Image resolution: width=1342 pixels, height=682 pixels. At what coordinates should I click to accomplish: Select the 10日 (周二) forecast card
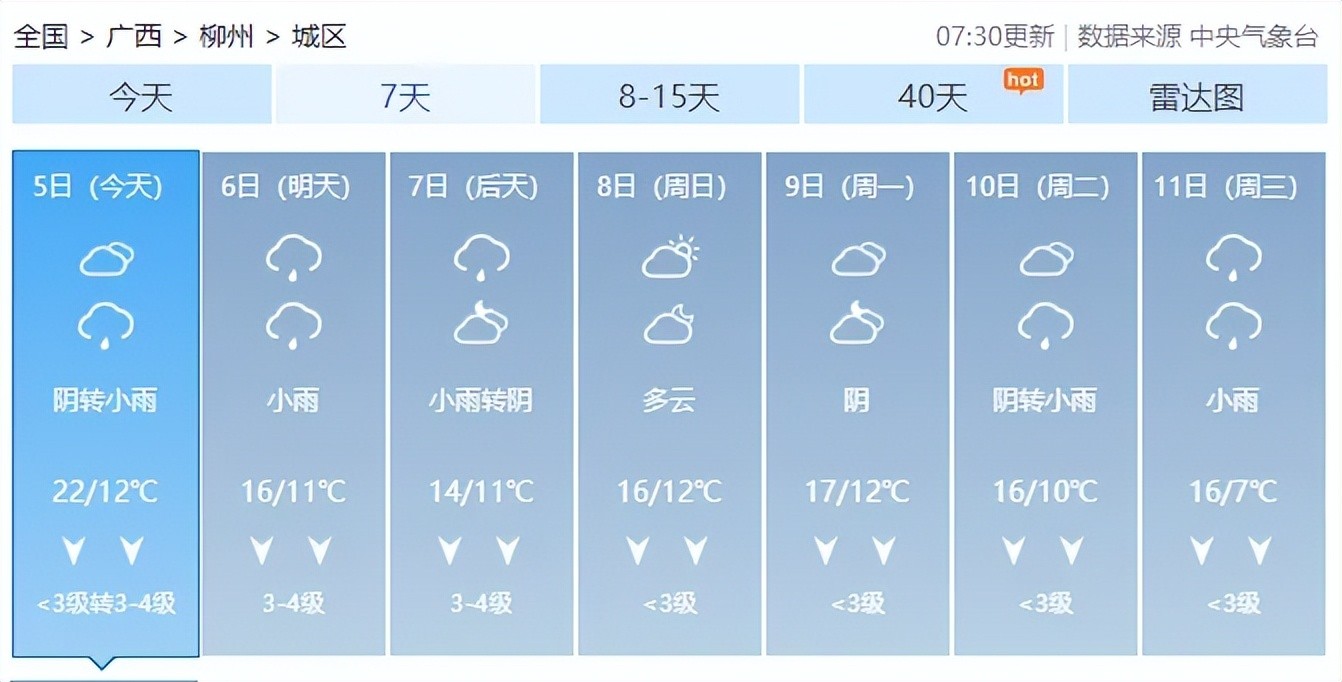pyautogui.click(x=1045, y=400)
